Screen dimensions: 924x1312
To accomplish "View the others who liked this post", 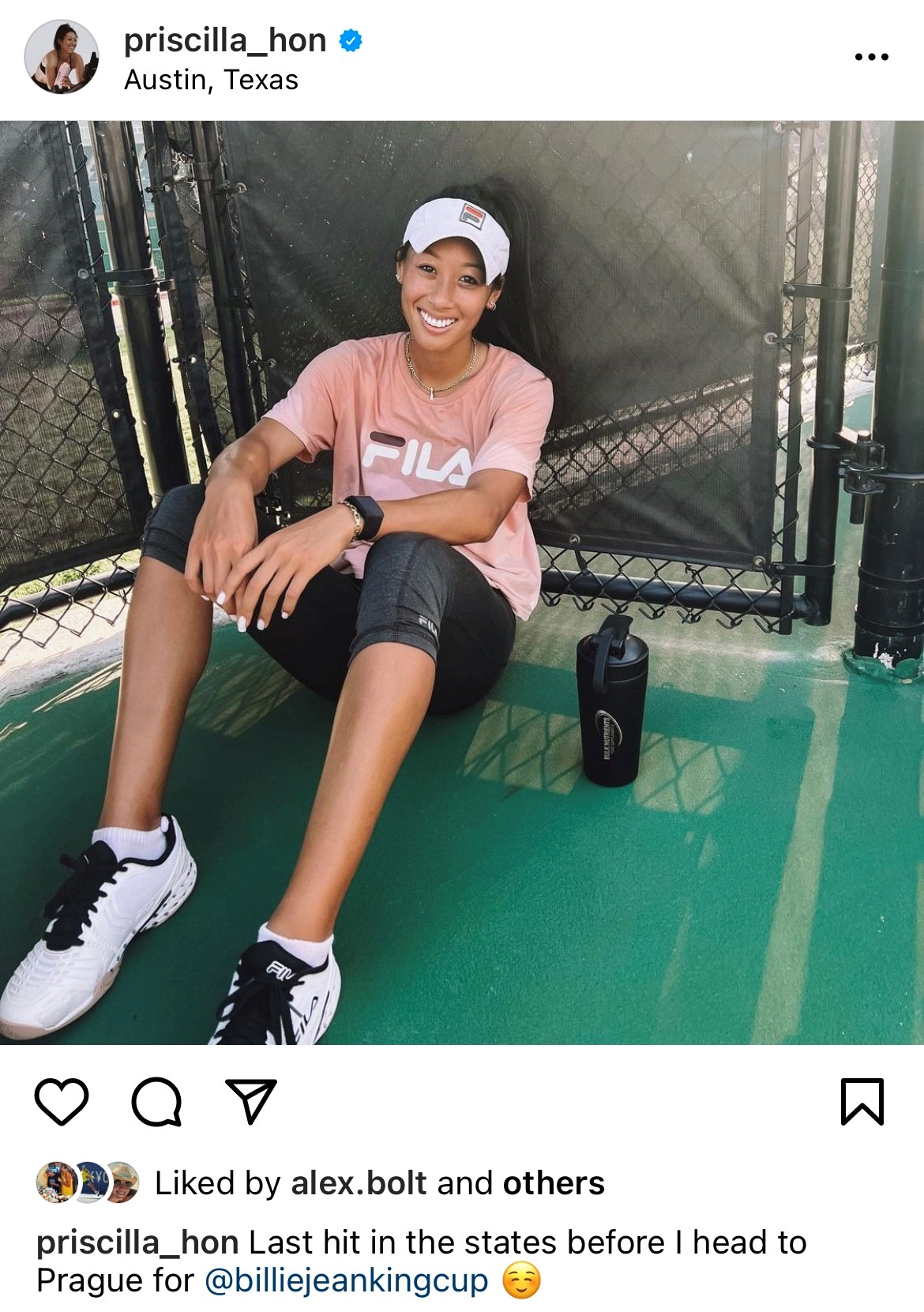I will 554,1183.
